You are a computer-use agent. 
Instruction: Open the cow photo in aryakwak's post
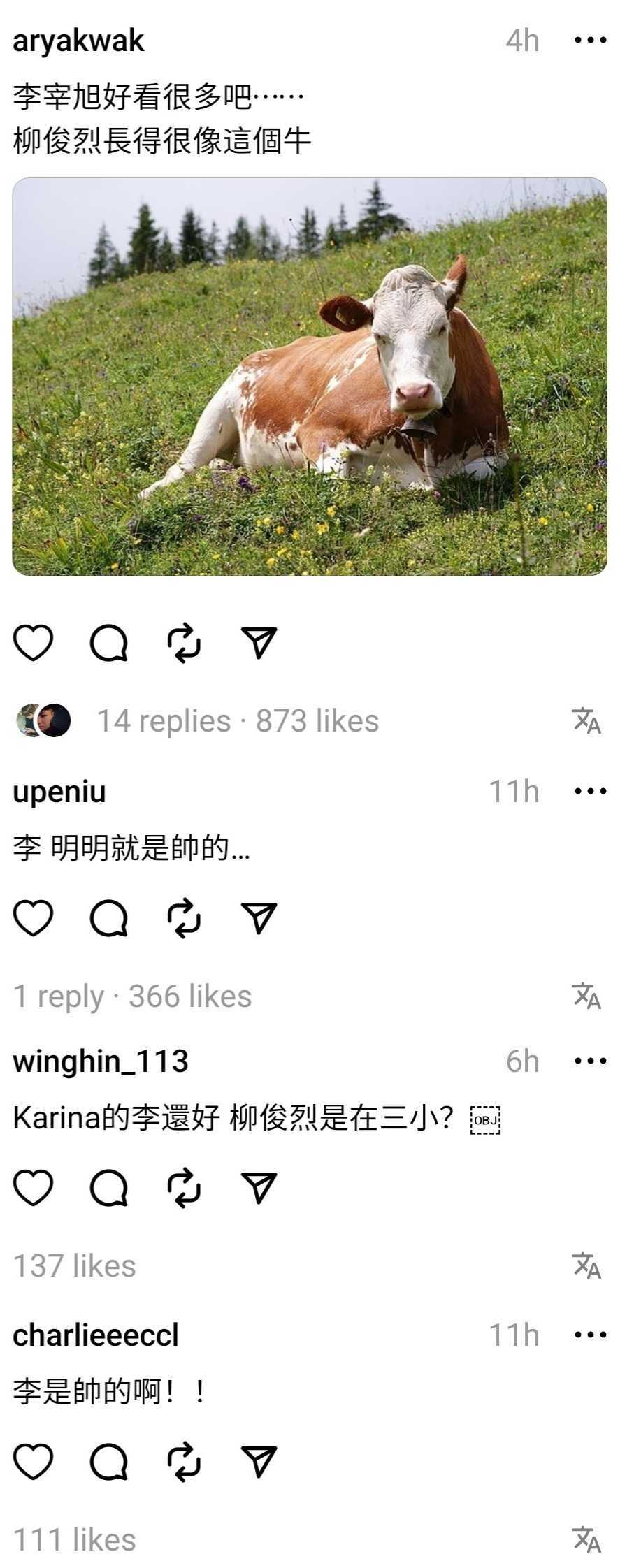click(309, 377)
